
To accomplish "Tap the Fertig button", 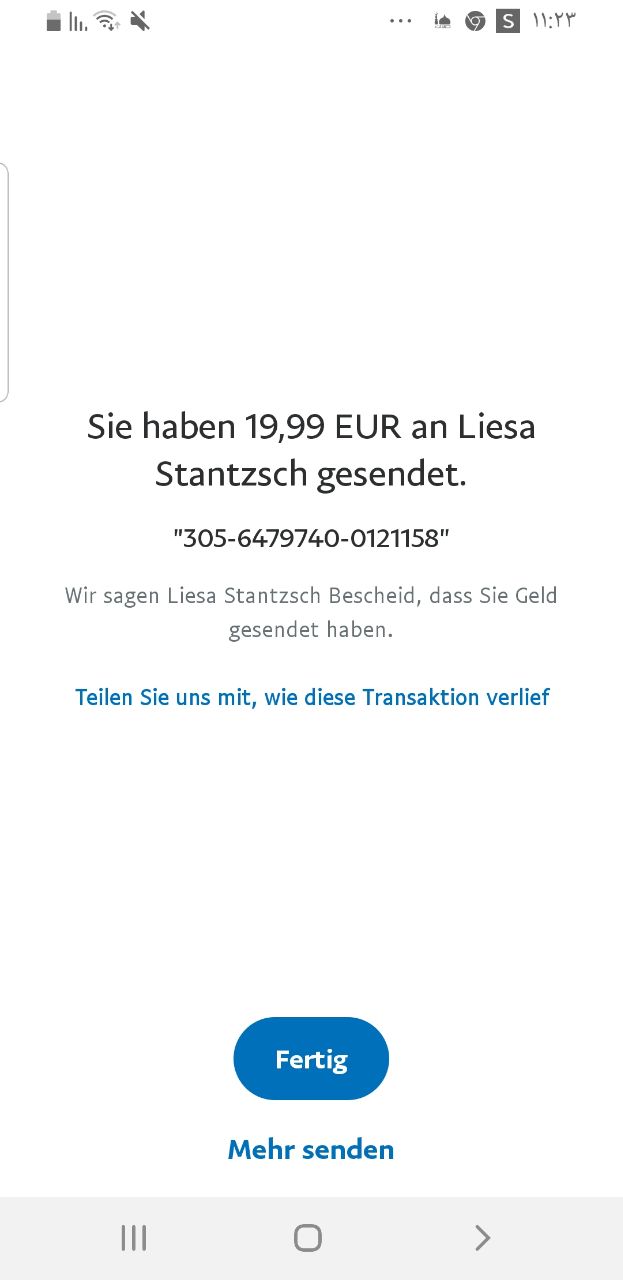I will (311, 1059).
